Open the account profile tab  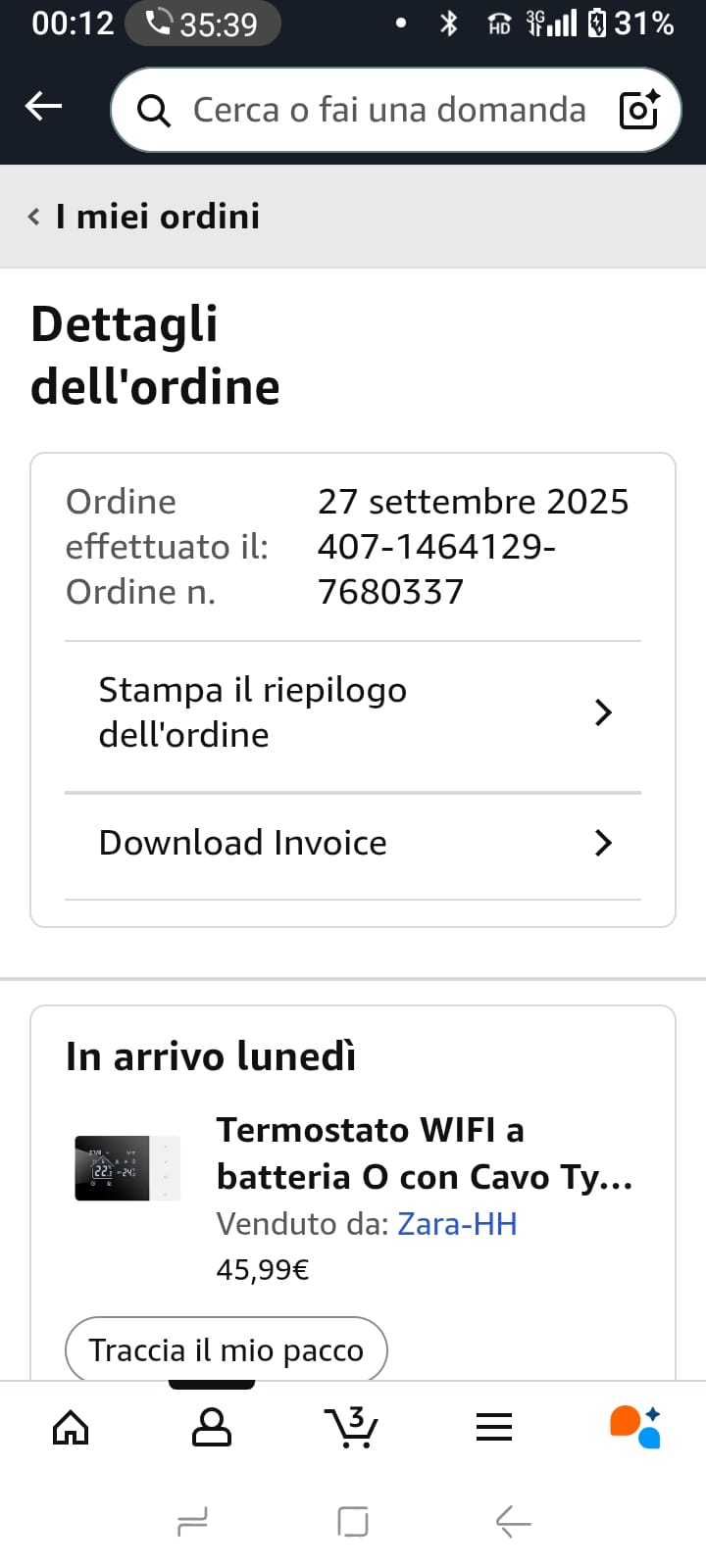pyautogui.click(x=212, y=1428)
